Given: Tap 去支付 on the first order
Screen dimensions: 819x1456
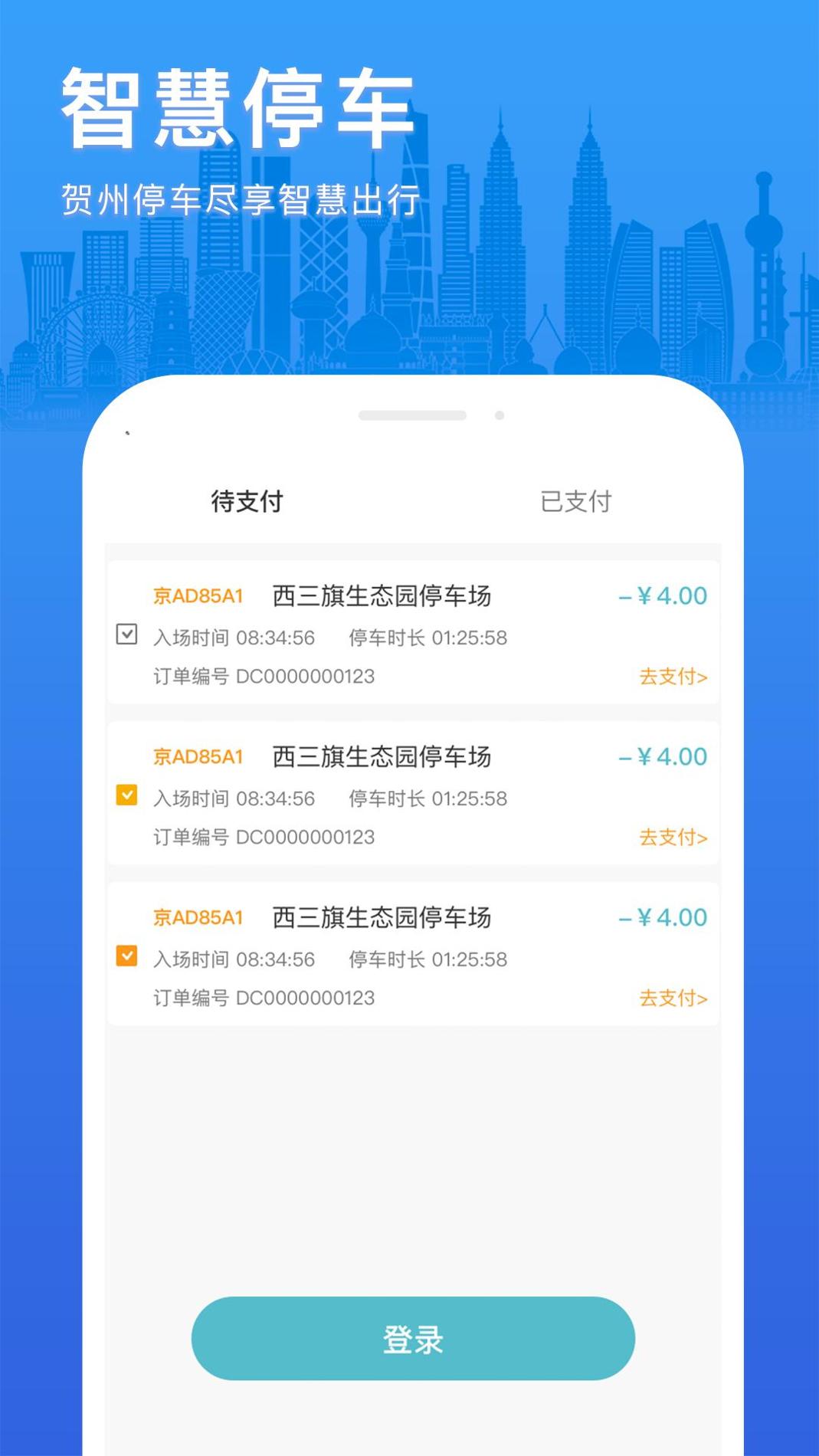Looking at the screenshot, I should click(673, 677).
